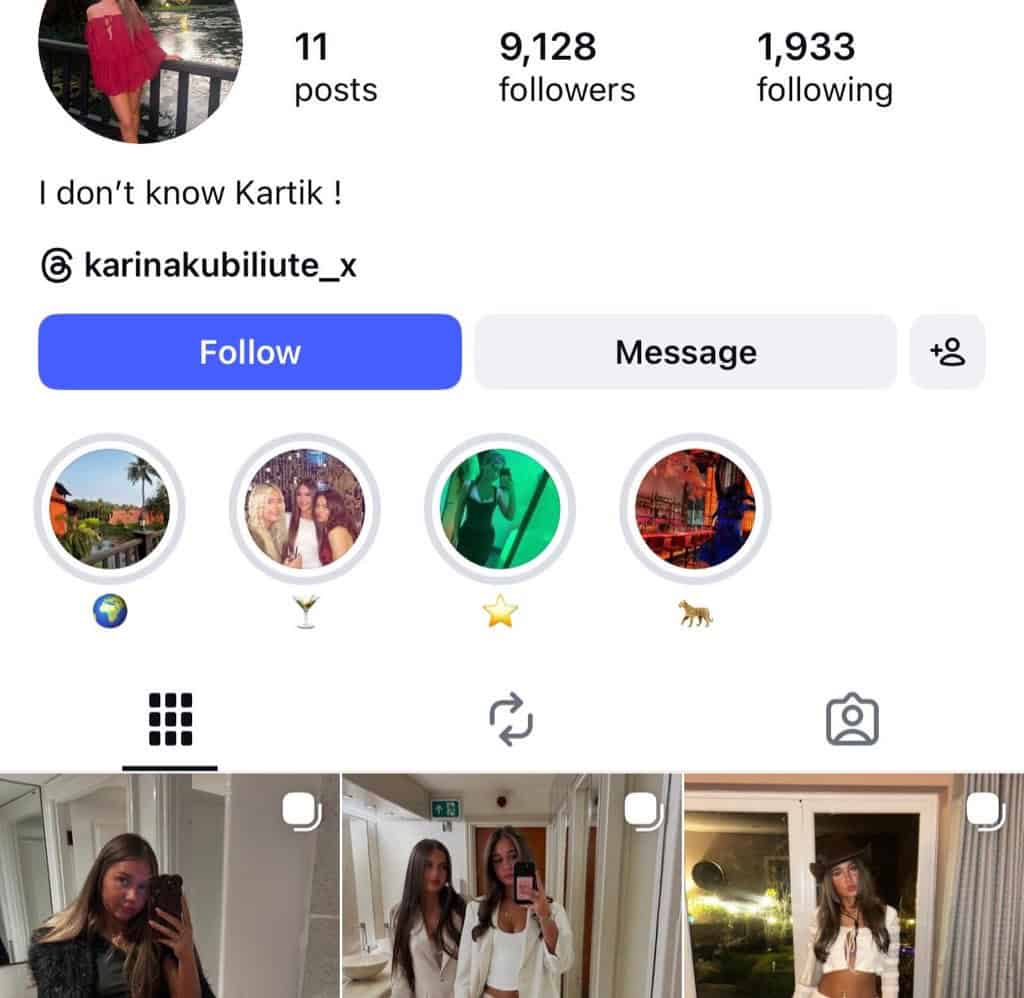Open the mirror selfie post with black phone
This screenshot has width=1024, height=998.
coord(170,886)
